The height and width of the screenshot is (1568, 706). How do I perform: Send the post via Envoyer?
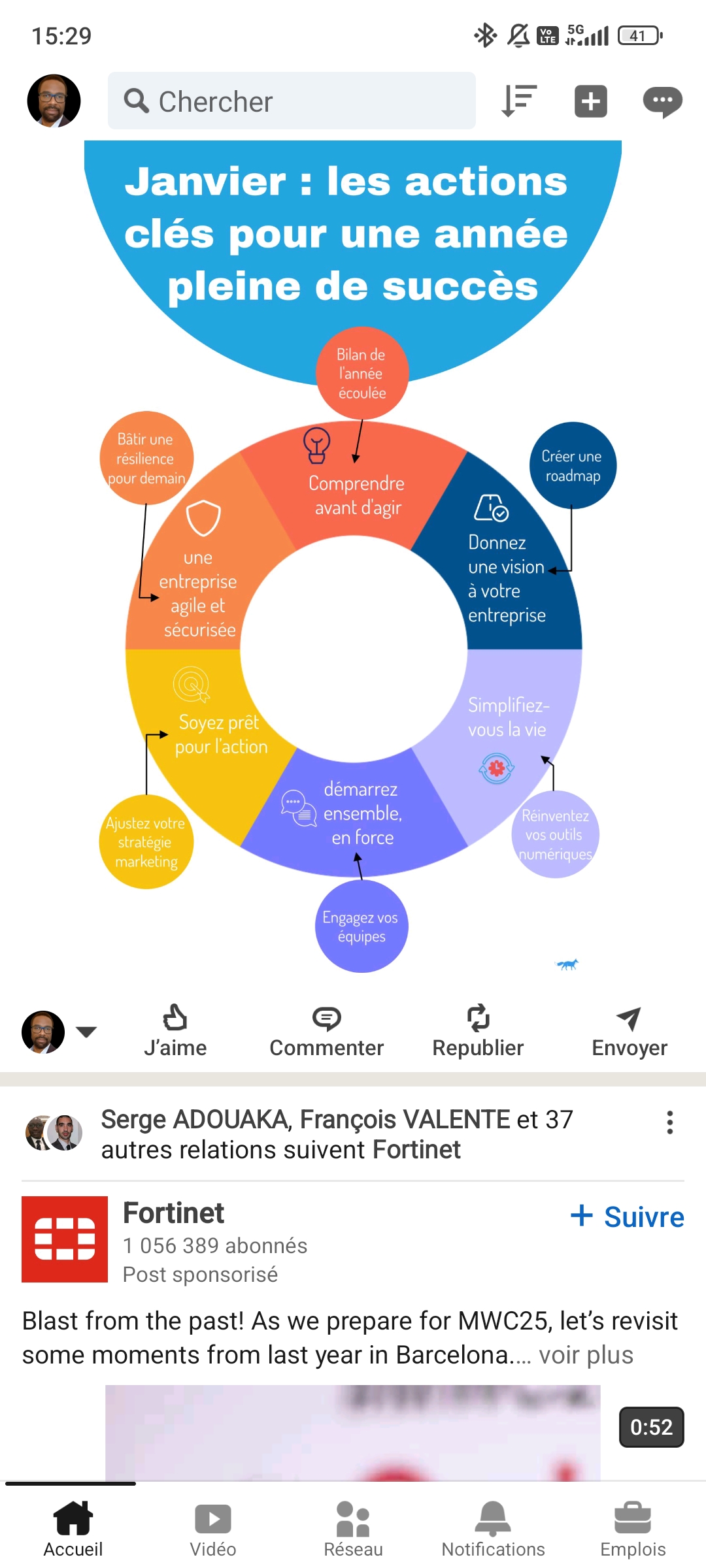coord(629,1031)
